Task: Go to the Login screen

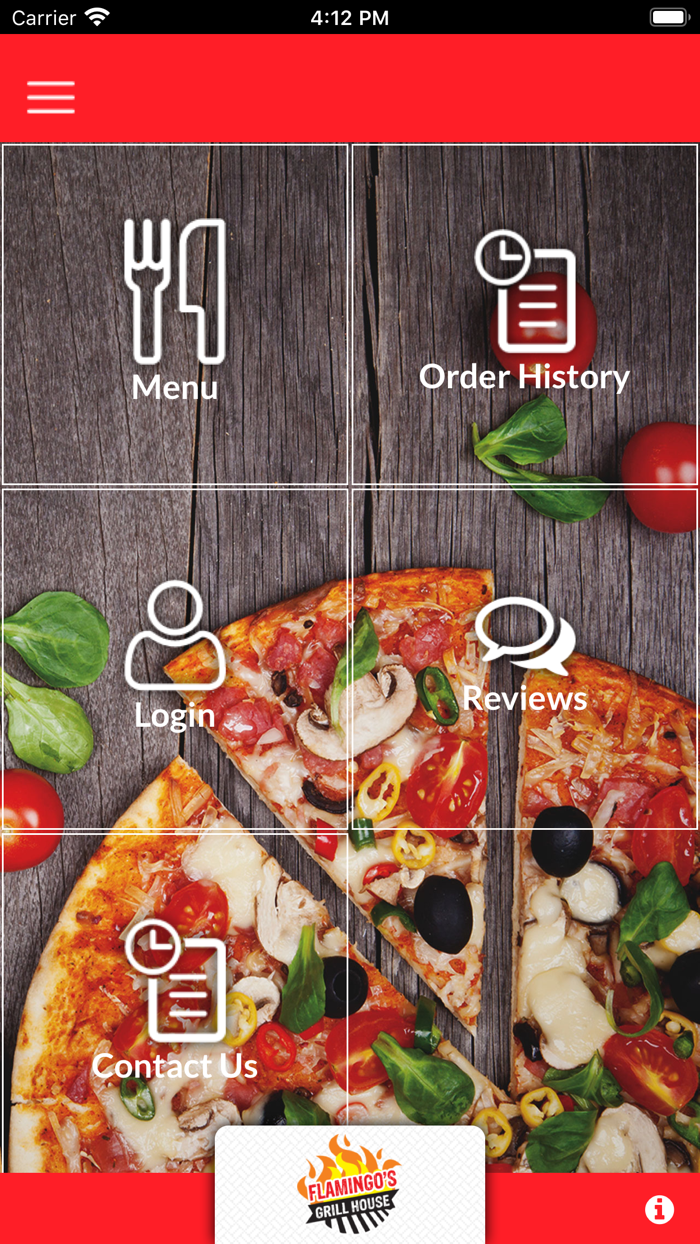Action: (x=175, y=658)
